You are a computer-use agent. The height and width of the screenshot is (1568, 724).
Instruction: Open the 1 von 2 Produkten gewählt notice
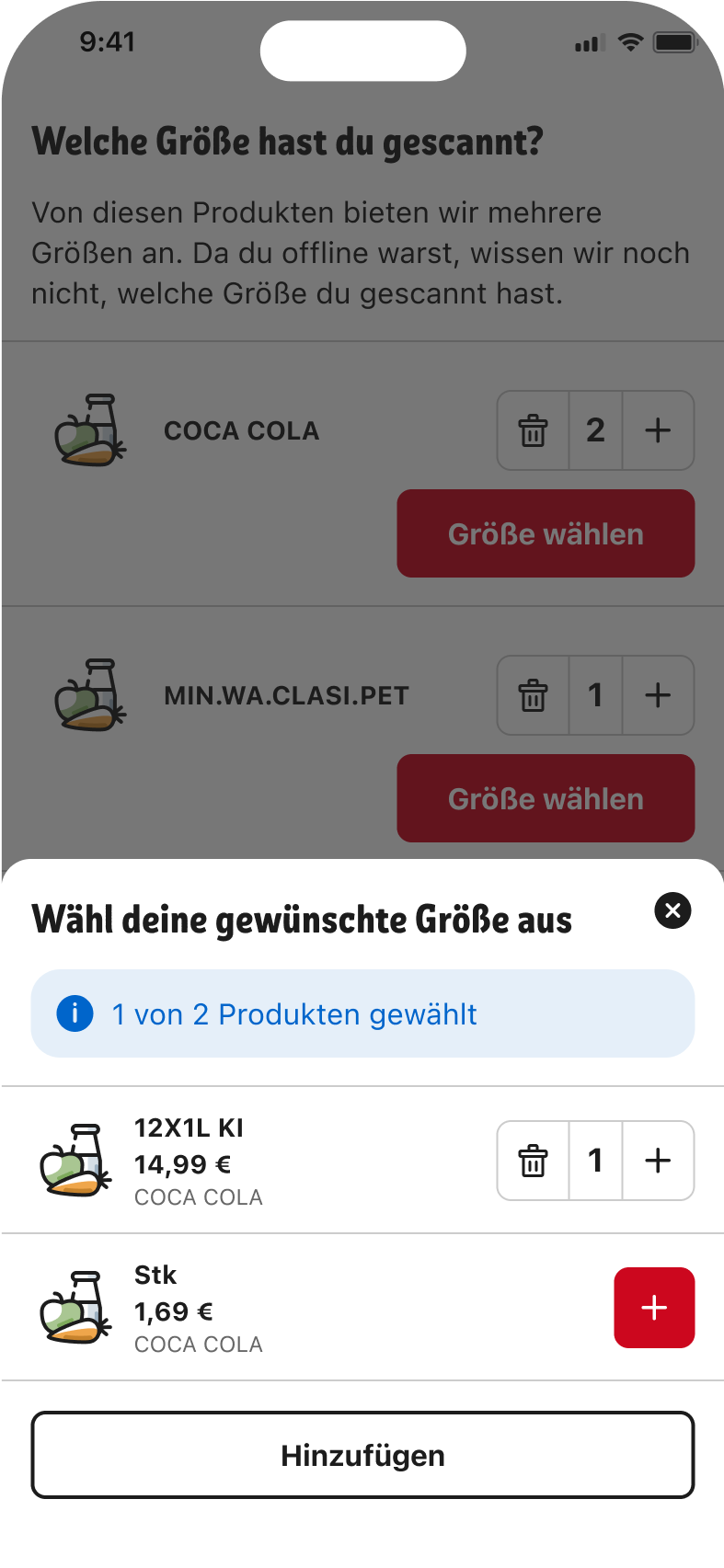pos(294,1013)
